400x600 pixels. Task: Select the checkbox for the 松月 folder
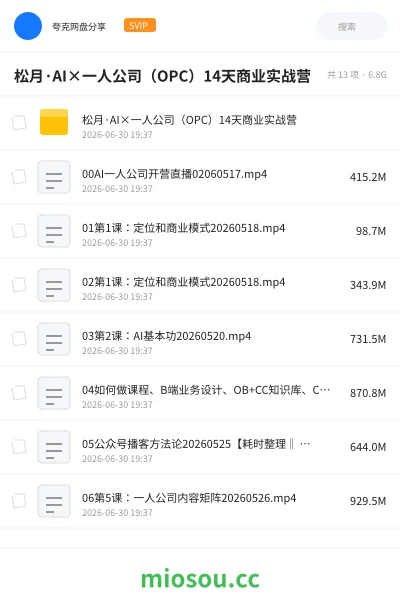[19, 123]
